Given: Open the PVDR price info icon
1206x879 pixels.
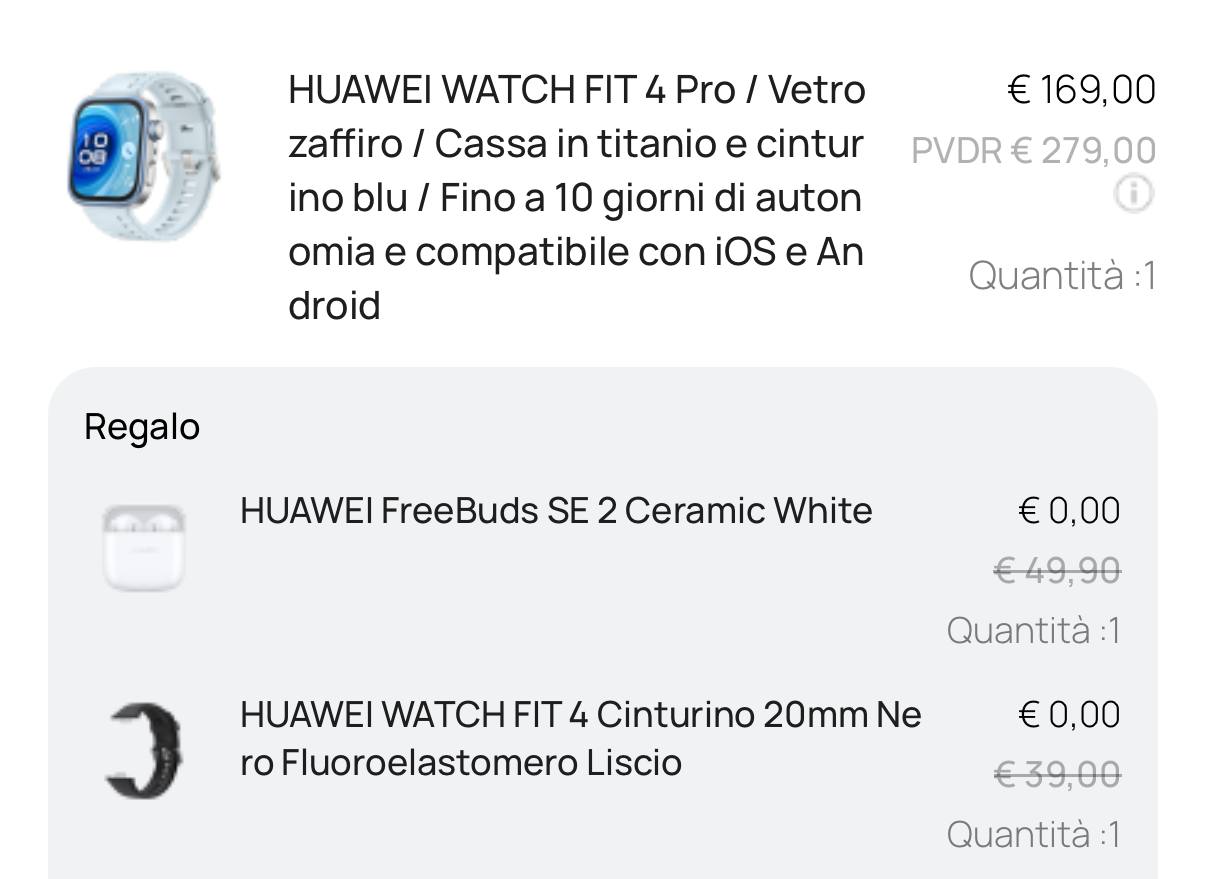Looking at the screenshot, I should click(x=1133, y=194).
